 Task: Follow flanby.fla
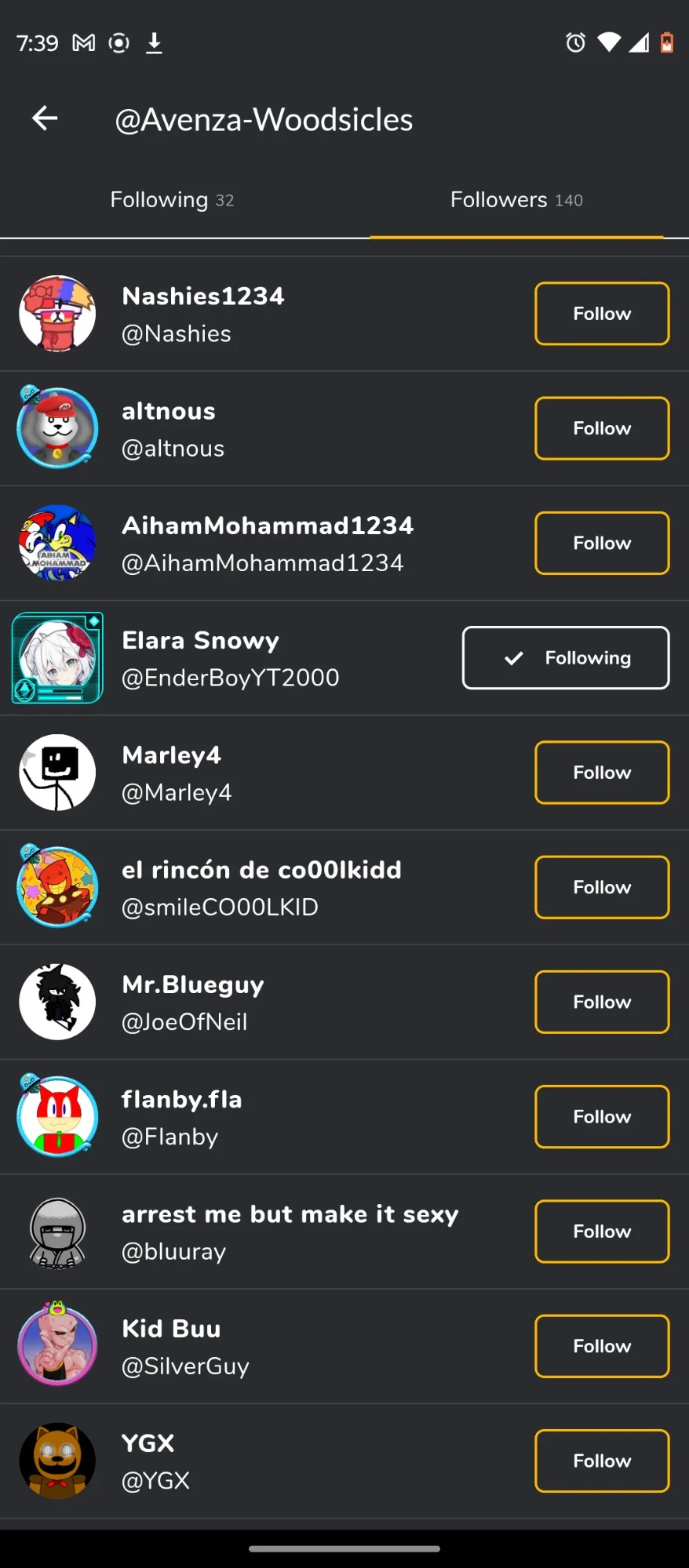[601, 1116]
